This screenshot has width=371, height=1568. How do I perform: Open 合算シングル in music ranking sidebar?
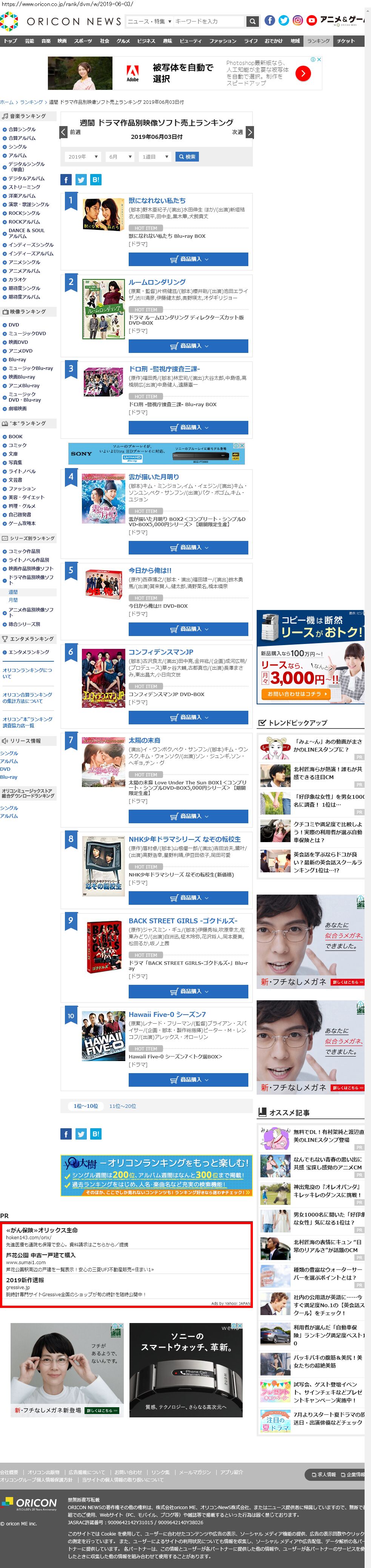pyautogui.click(x=22, y=129)
